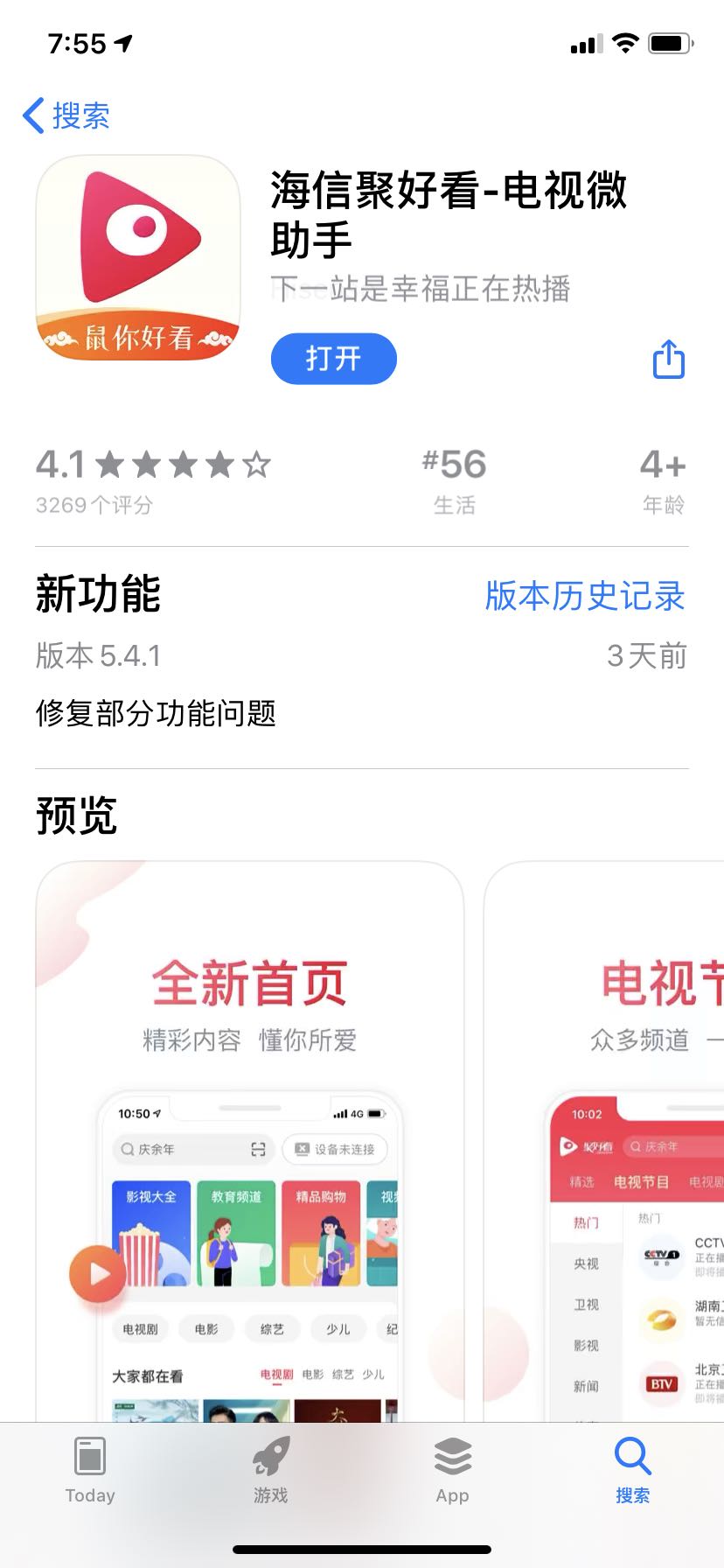Image resolution: width=724 pixels, height=1568 pixels.
Task: Open 版本历史记录 link
Action: pyautogui.click(x=584, y=596)
